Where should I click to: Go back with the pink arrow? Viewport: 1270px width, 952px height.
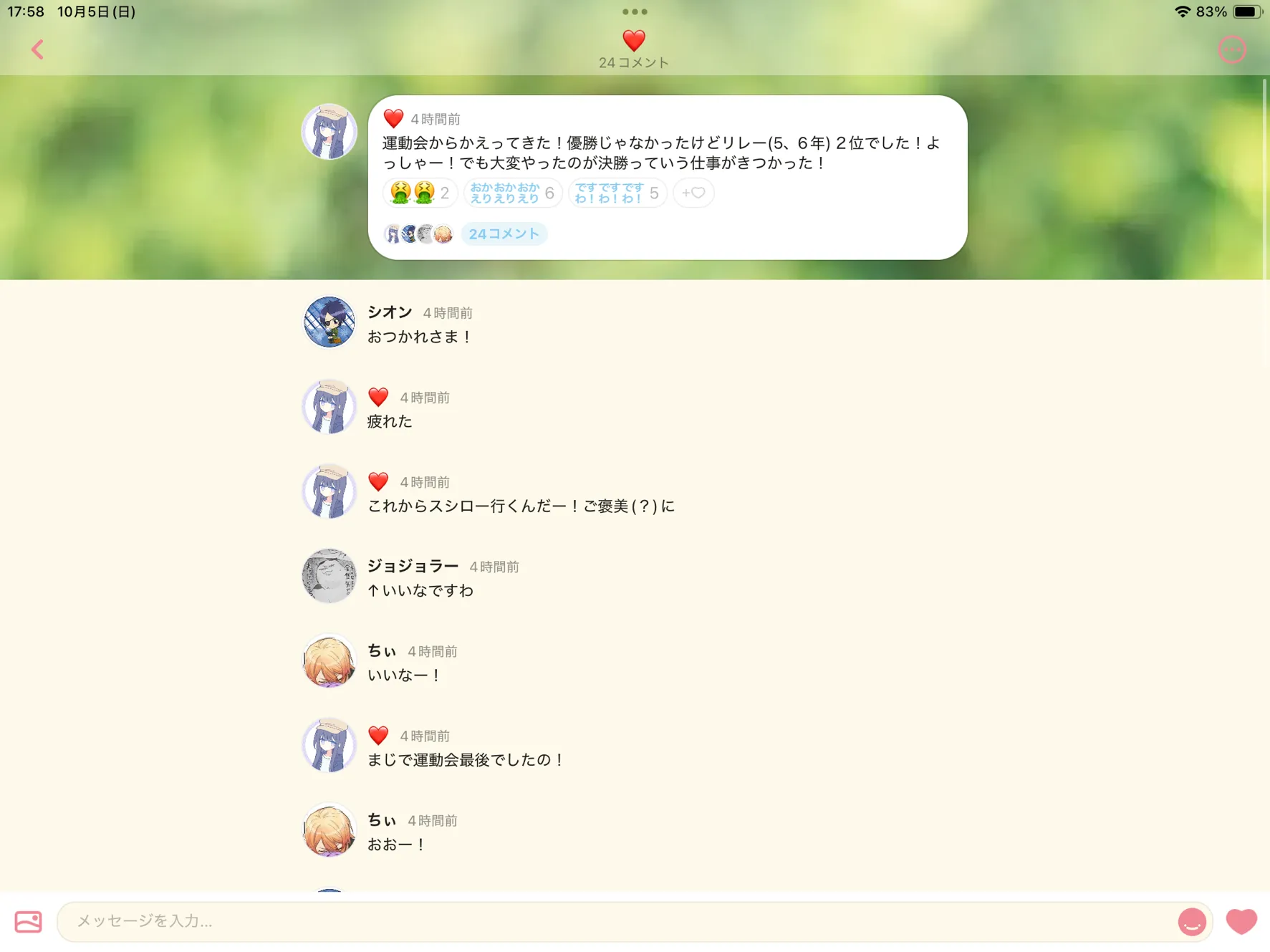37,49
